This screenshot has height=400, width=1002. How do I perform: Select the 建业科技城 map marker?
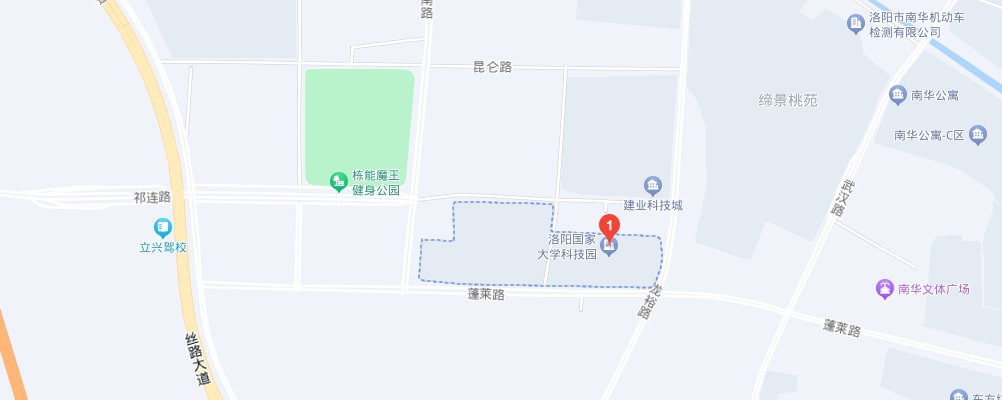pyautogui.click(x=653, y=185)
